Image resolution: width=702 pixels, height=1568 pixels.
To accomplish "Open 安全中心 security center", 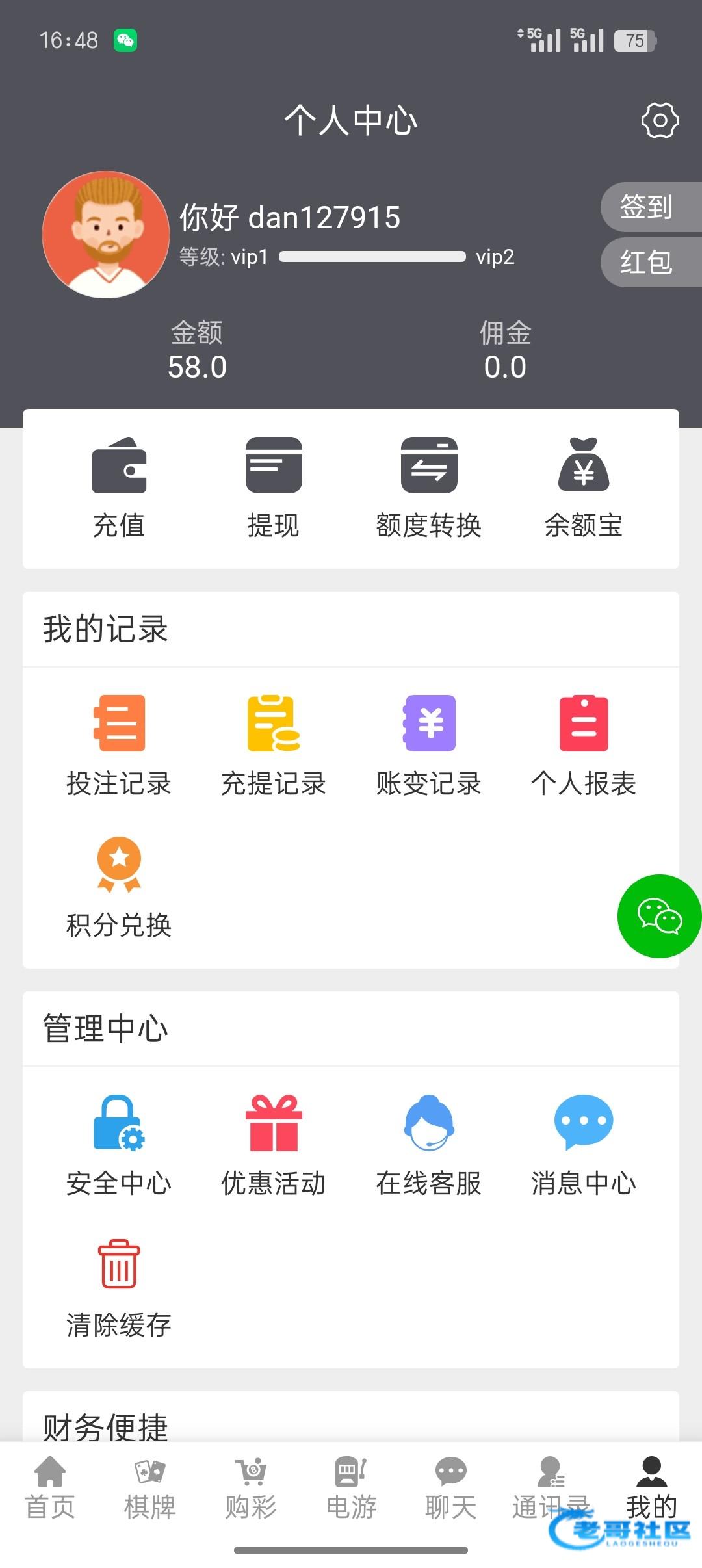I will coord(119,1145).
